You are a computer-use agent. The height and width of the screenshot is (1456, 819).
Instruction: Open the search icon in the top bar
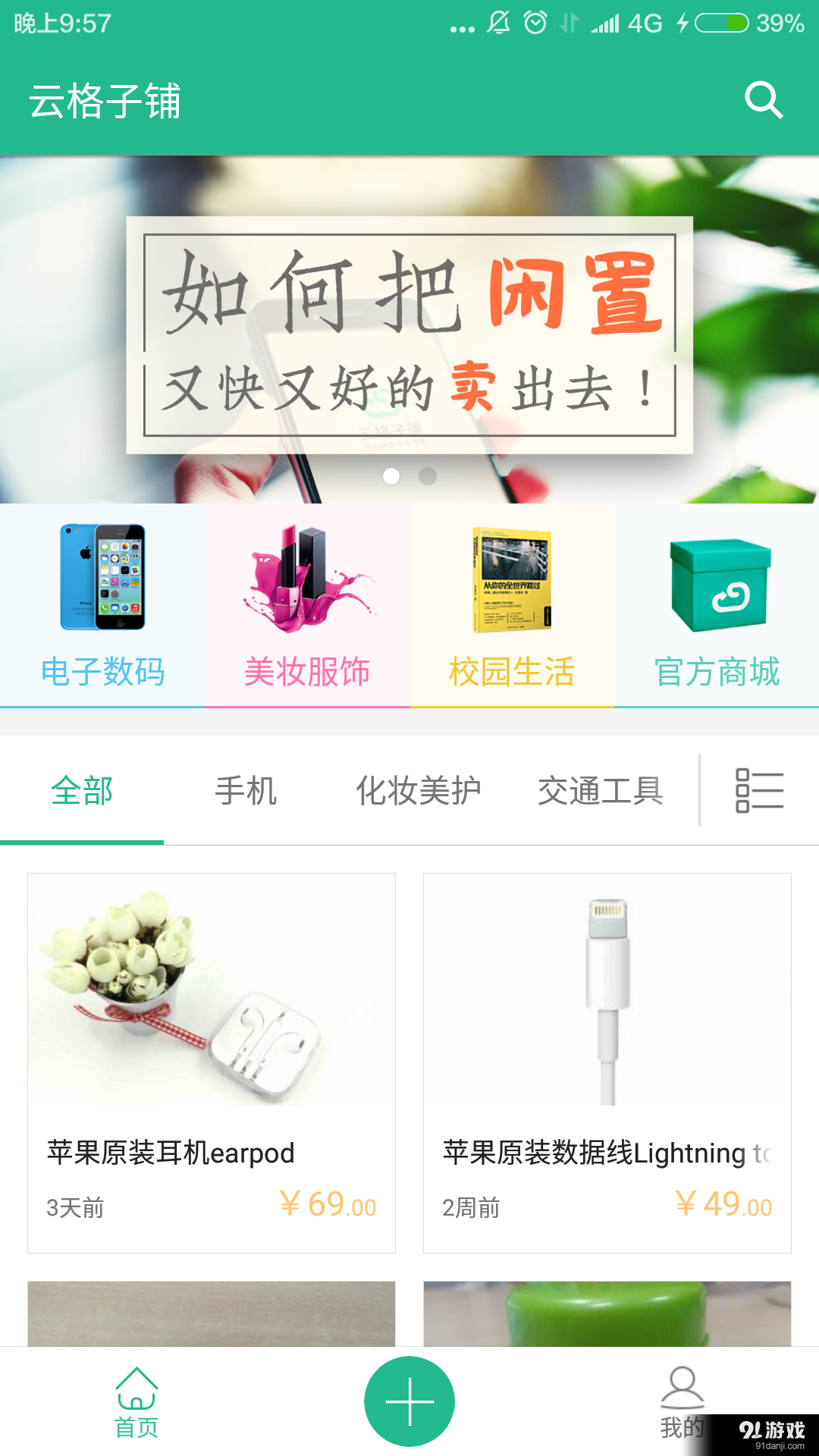pyautogui.click(x=765, y=99)
